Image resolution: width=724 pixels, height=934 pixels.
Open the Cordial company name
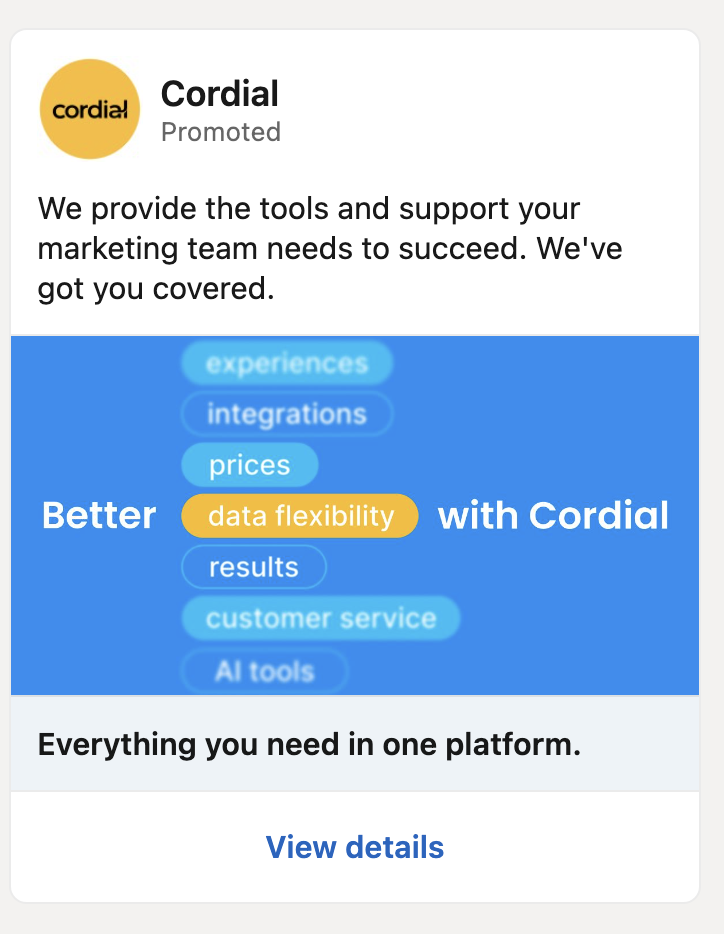(x=219, y=94)
